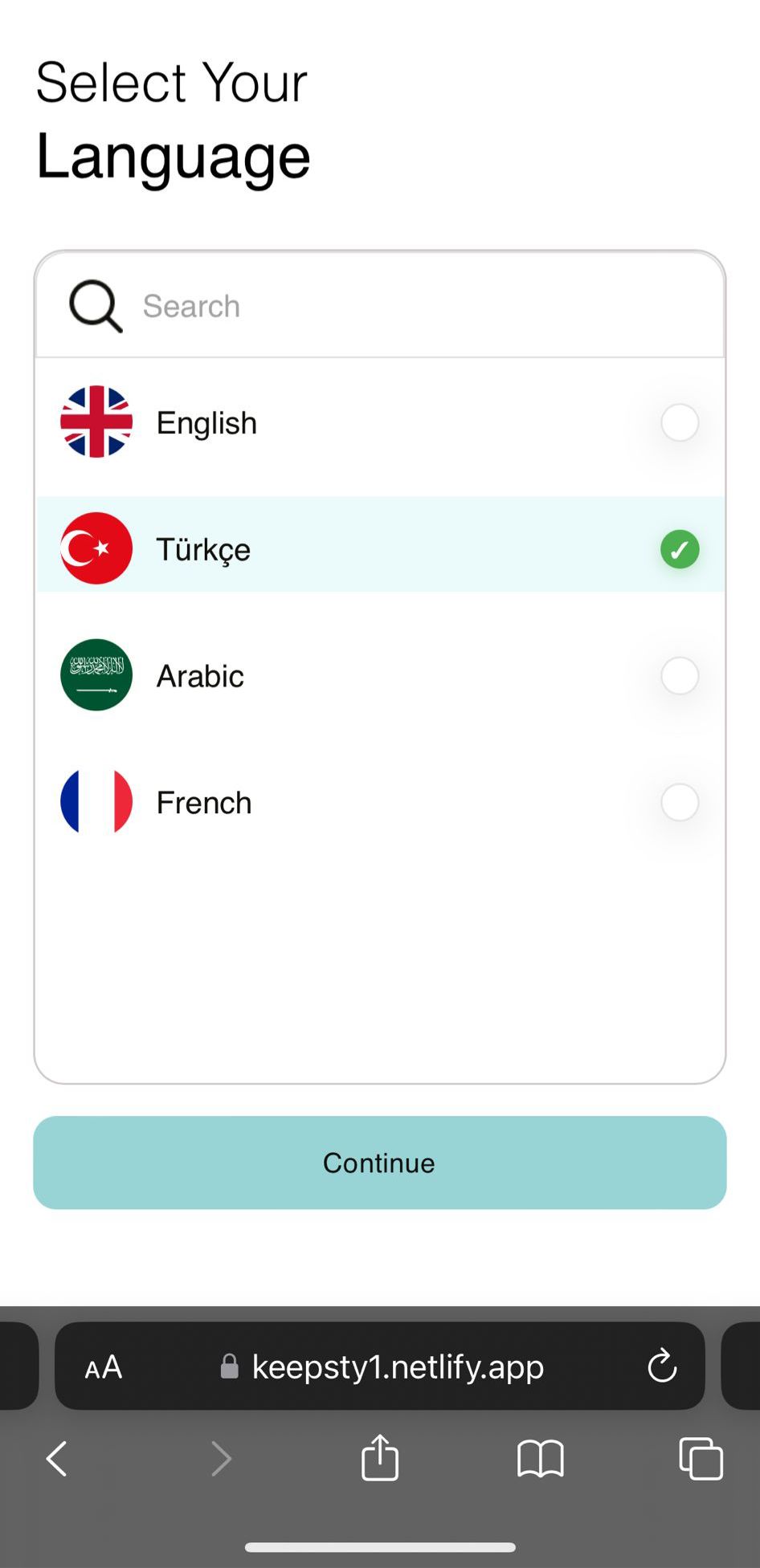Select the English radio button
Viewport: 760px width, 1568px height.
(680, 423)
